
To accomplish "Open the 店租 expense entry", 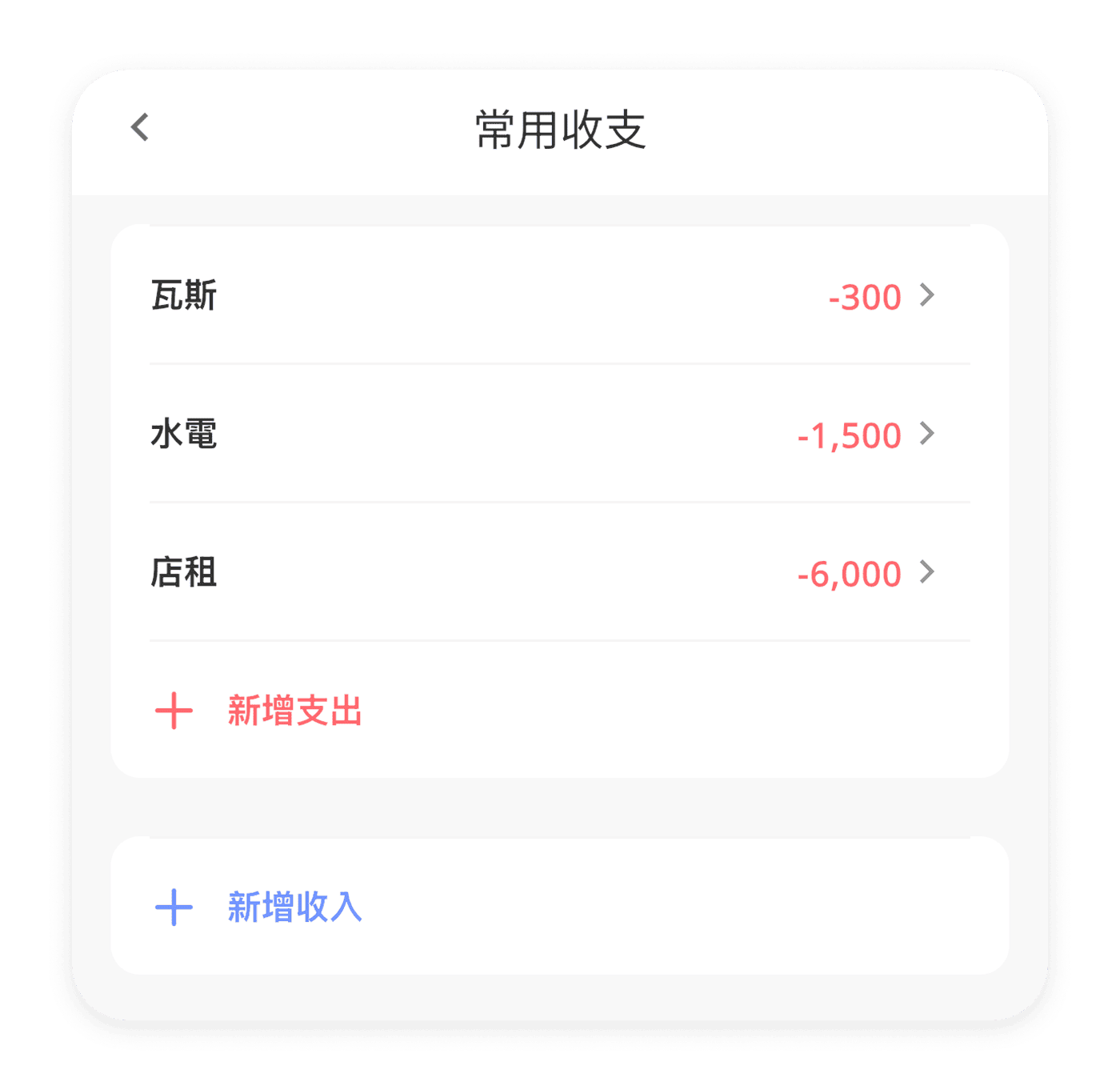I will click(559, 572).
